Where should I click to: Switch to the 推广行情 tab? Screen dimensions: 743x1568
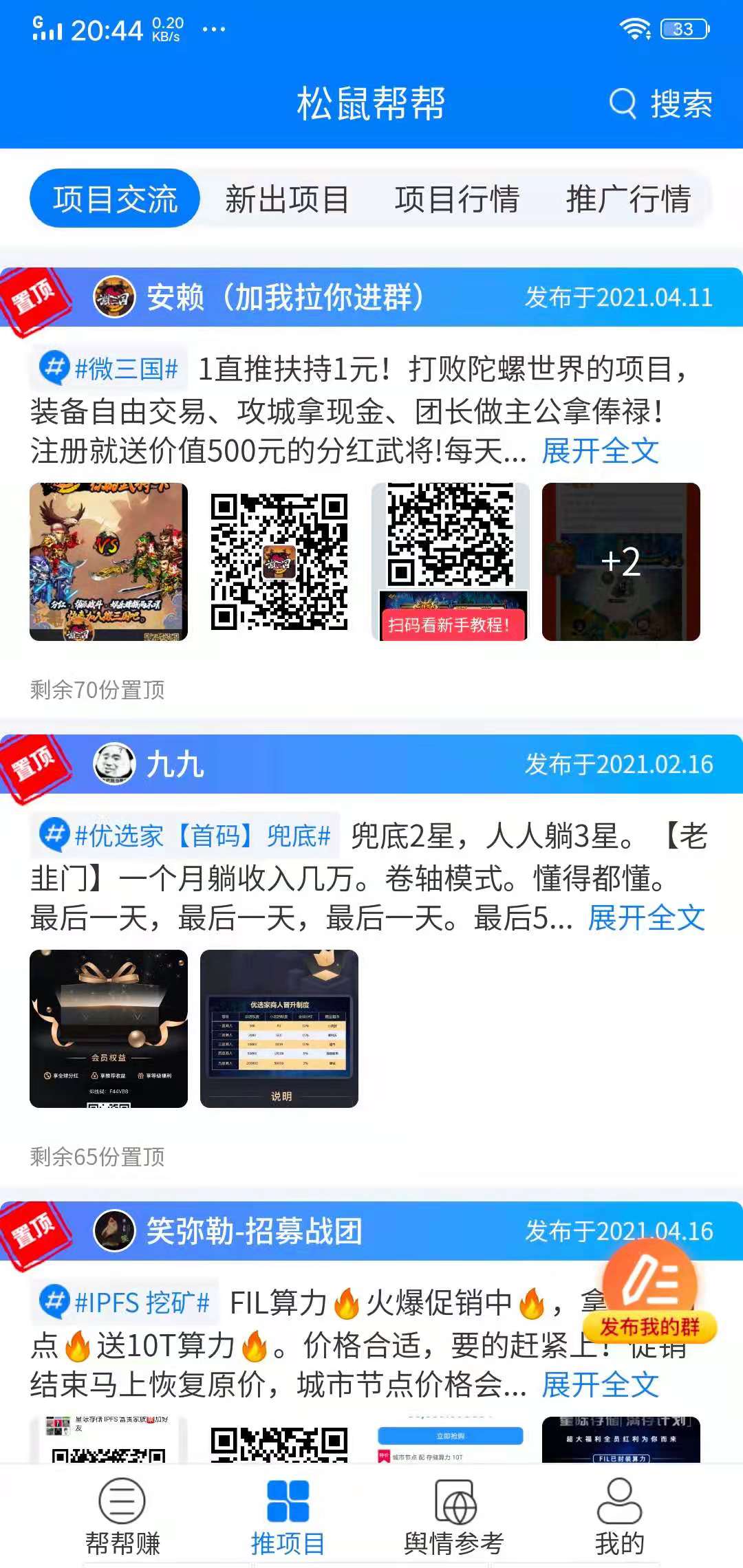pyautogui.click(x=628, y=199)
